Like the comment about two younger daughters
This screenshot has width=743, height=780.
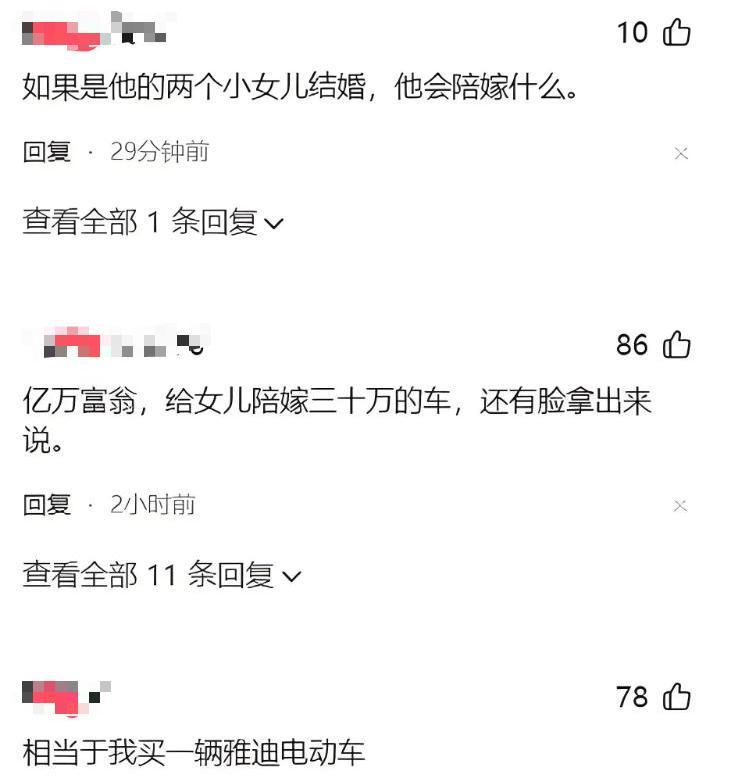[x=677, y=33]
